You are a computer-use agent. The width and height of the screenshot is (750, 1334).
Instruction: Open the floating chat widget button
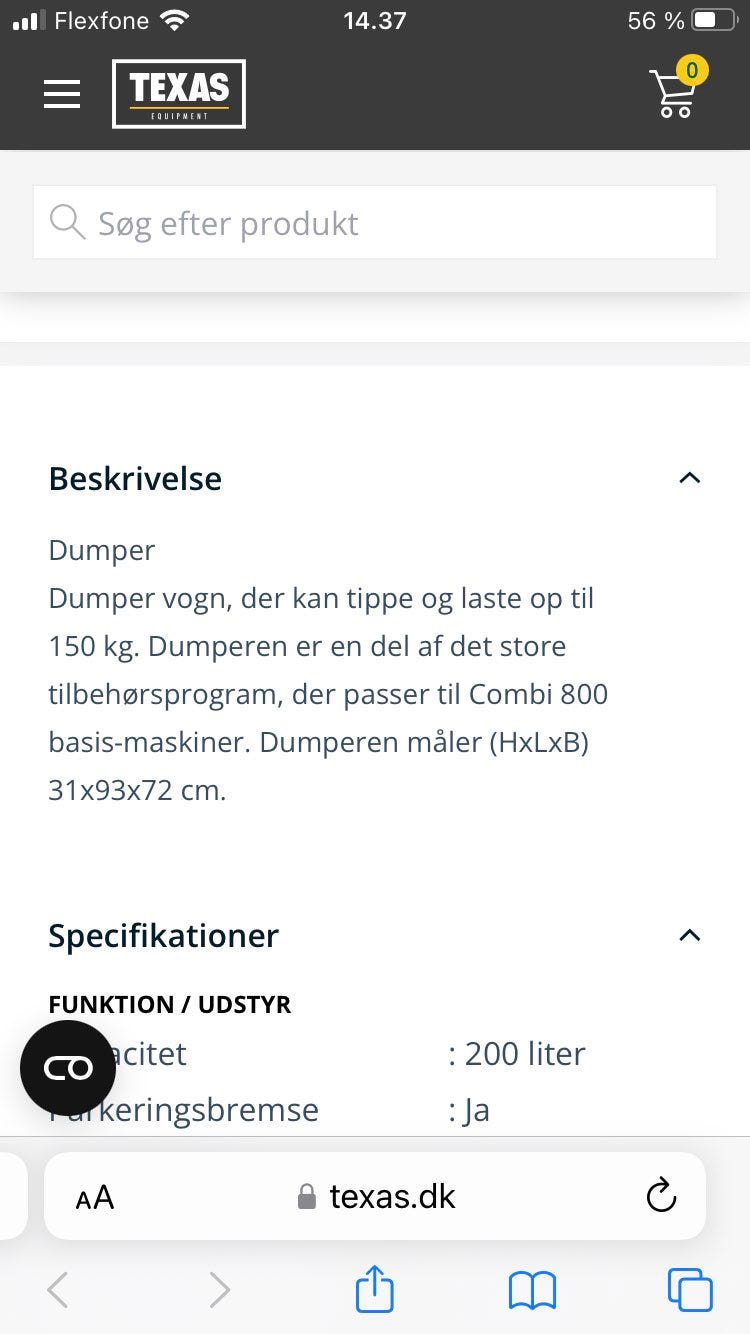pos(68,1068)
